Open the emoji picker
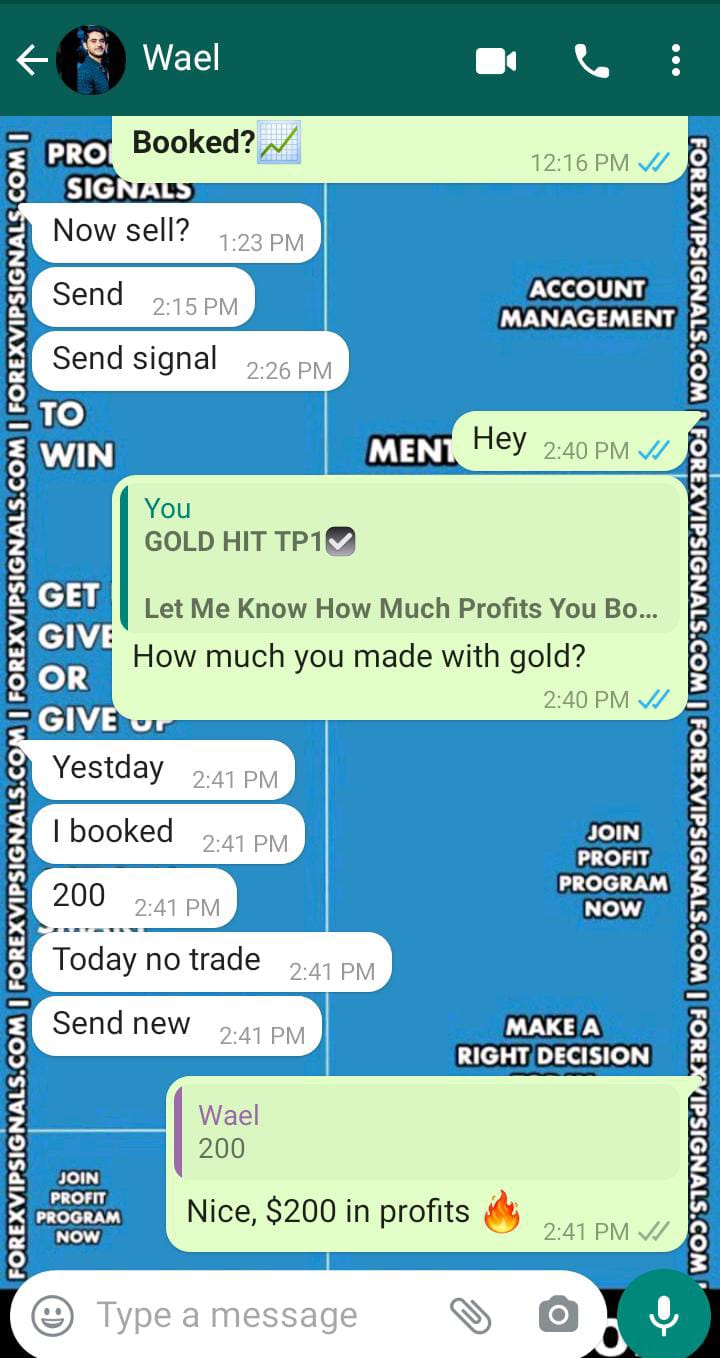This screenshot has width=720, height=1358. point(53,1316)
